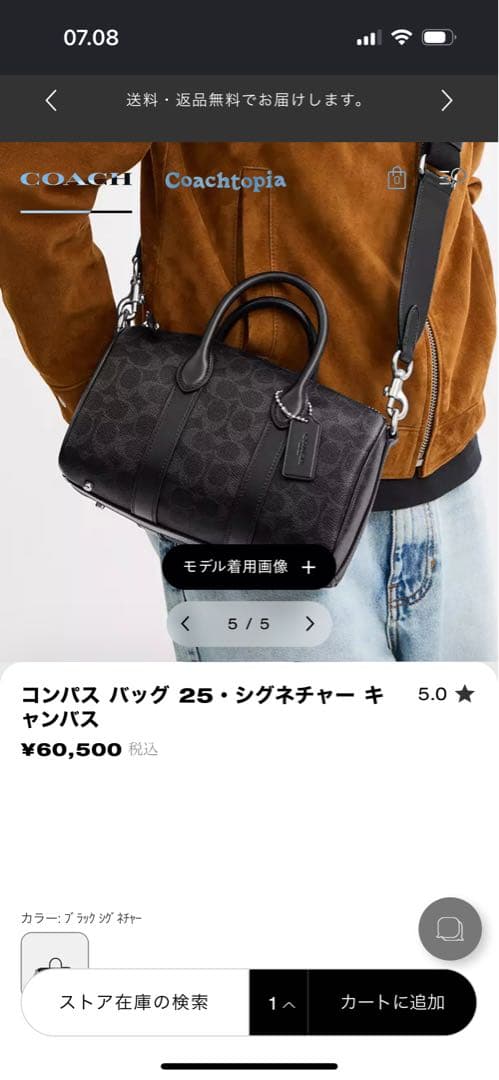Go to the next product image

[310, 624]
